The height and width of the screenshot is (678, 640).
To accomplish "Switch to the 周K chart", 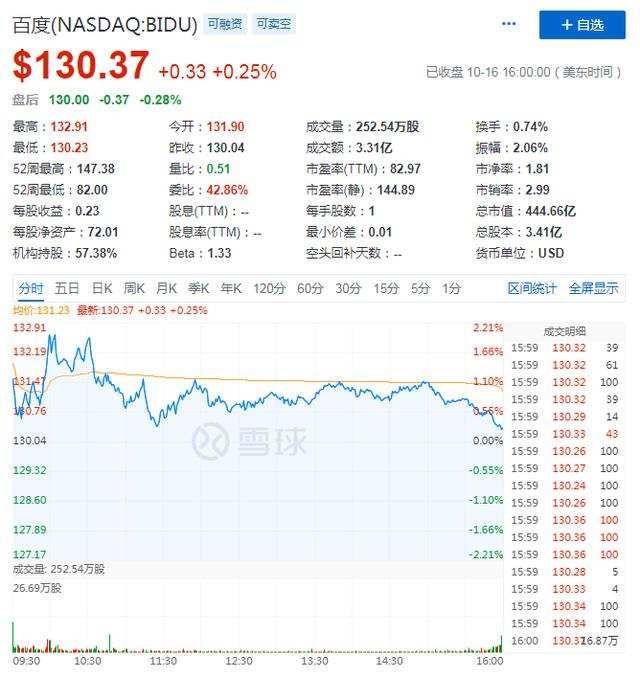I will pos(134,289).
